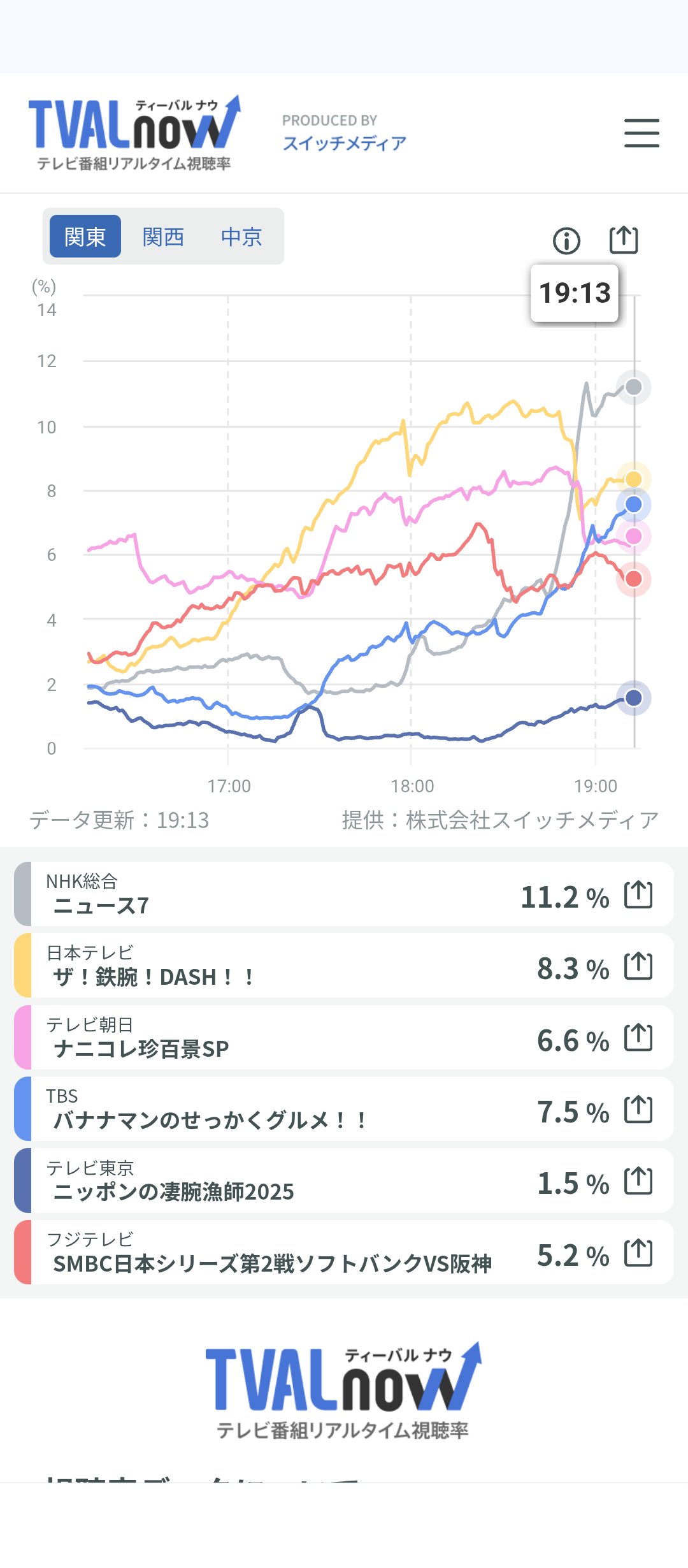Share the ザ!鉄腕!DASH!! rating
Viewport: 688px width, 1568px height.
click(638, 966)
